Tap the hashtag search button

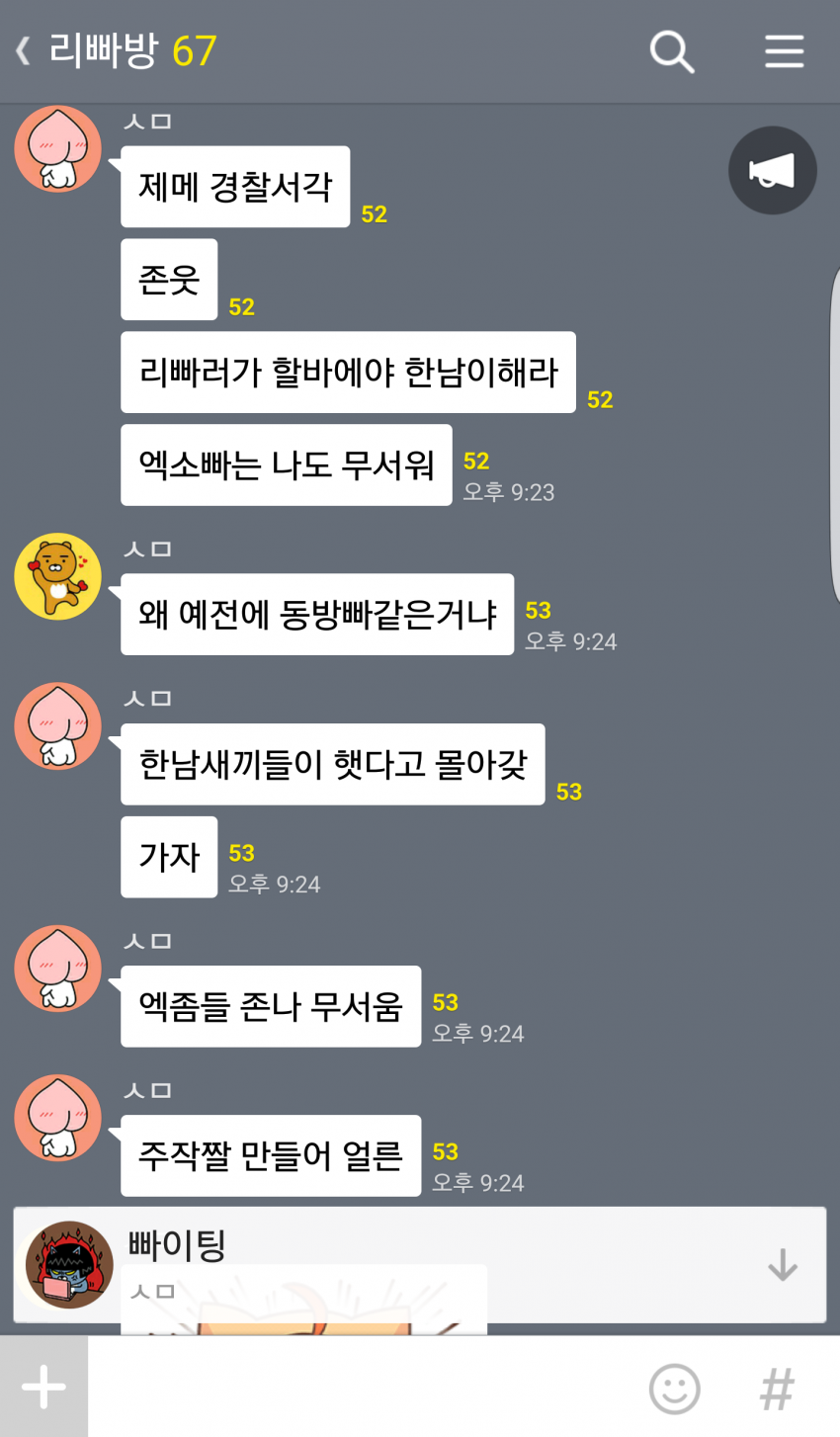(777, 1388)
